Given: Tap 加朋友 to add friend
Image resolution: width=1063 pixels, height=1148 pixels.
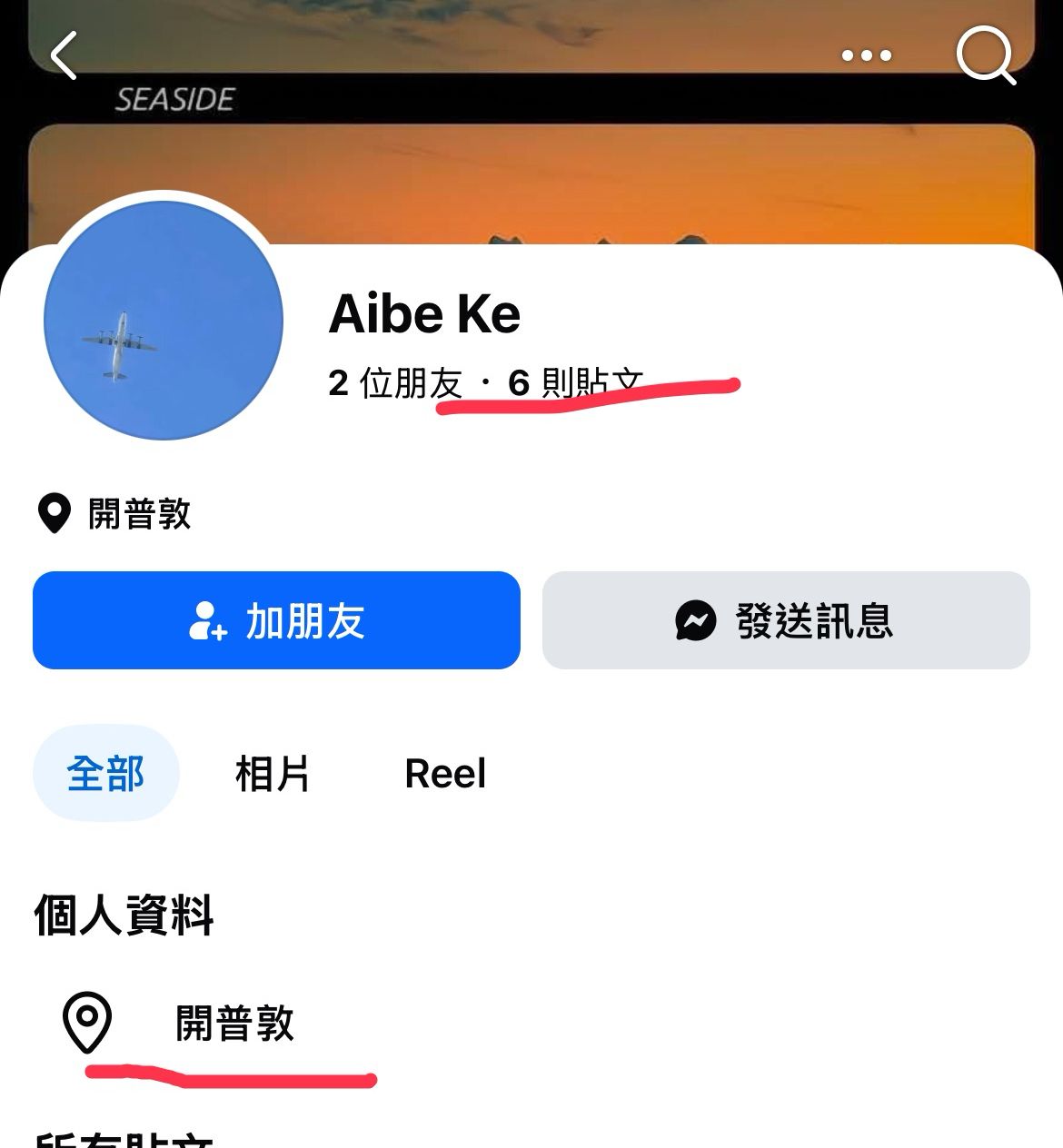Looking at the screenshot, I should [276, 620].
